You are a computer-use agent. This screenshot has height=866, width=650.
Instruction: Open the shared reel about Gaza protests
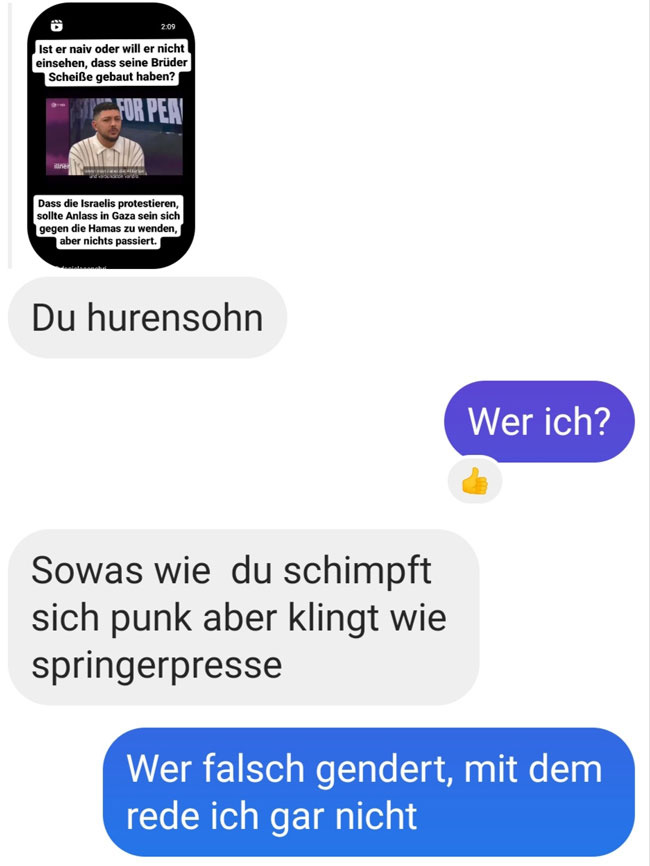[111, 136]
